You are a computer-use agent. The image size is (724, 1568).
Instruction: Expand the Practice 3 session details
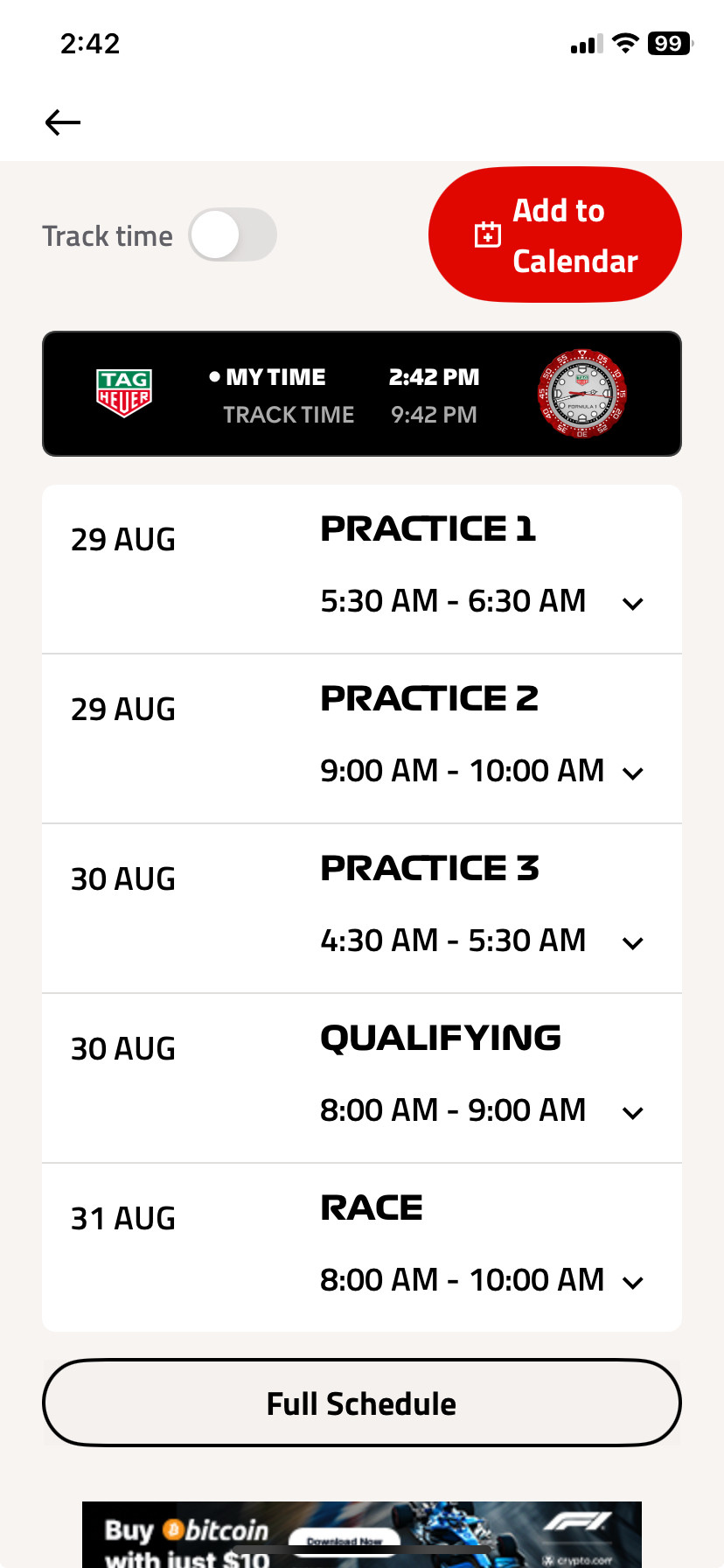click(633, 943)
